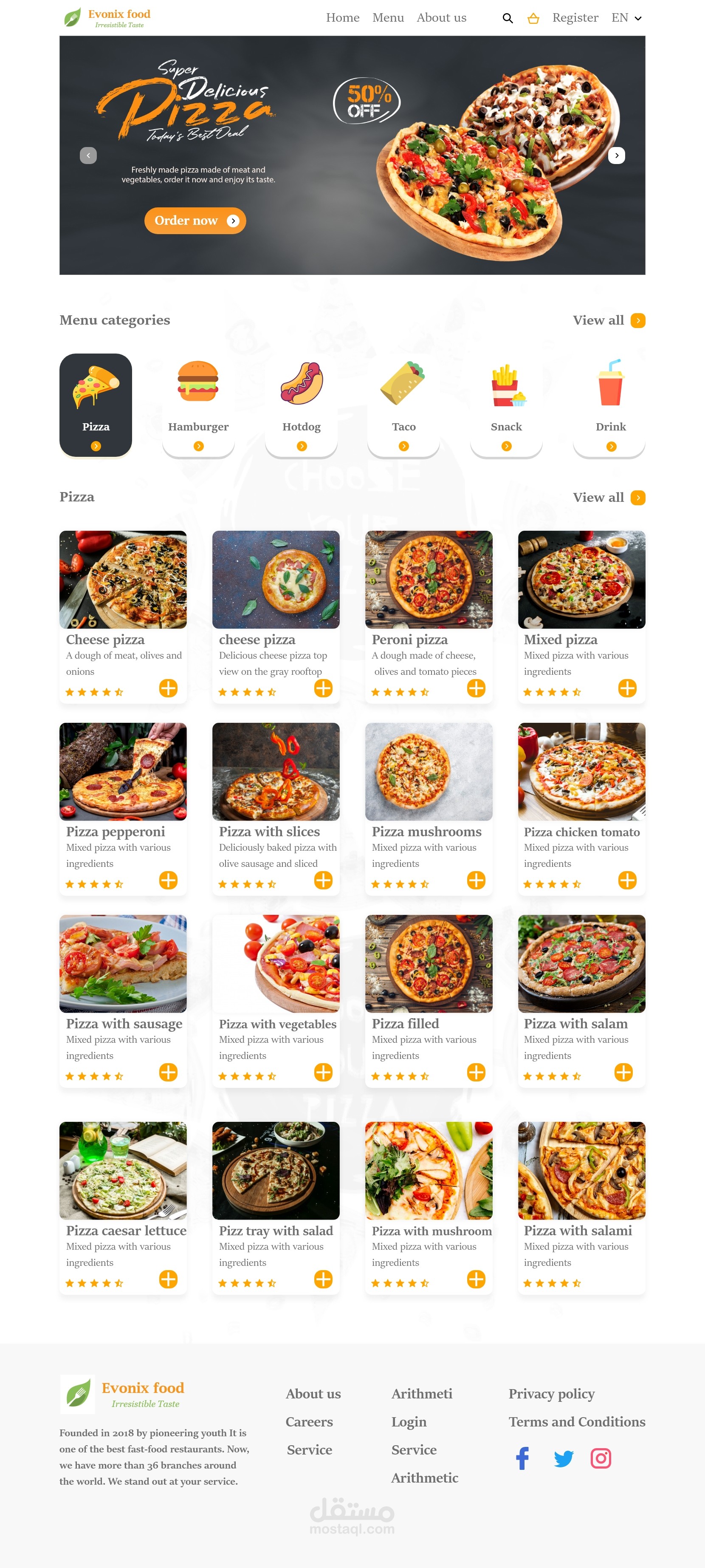Tap the Order now button
Viewport: 705px width, 1568px height.
[x=195, y=221]
